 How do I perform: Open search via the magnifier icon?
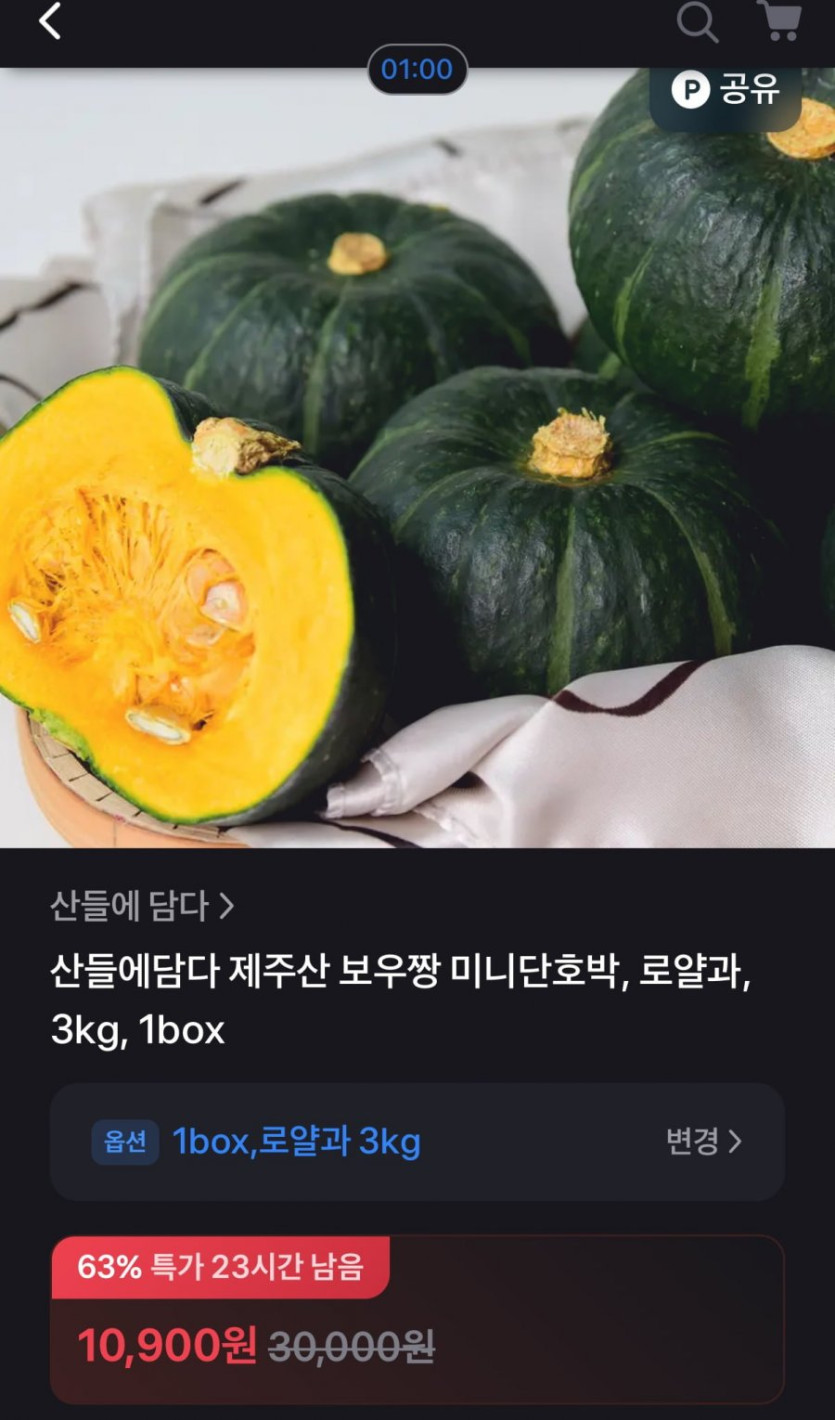click(697, 21)
